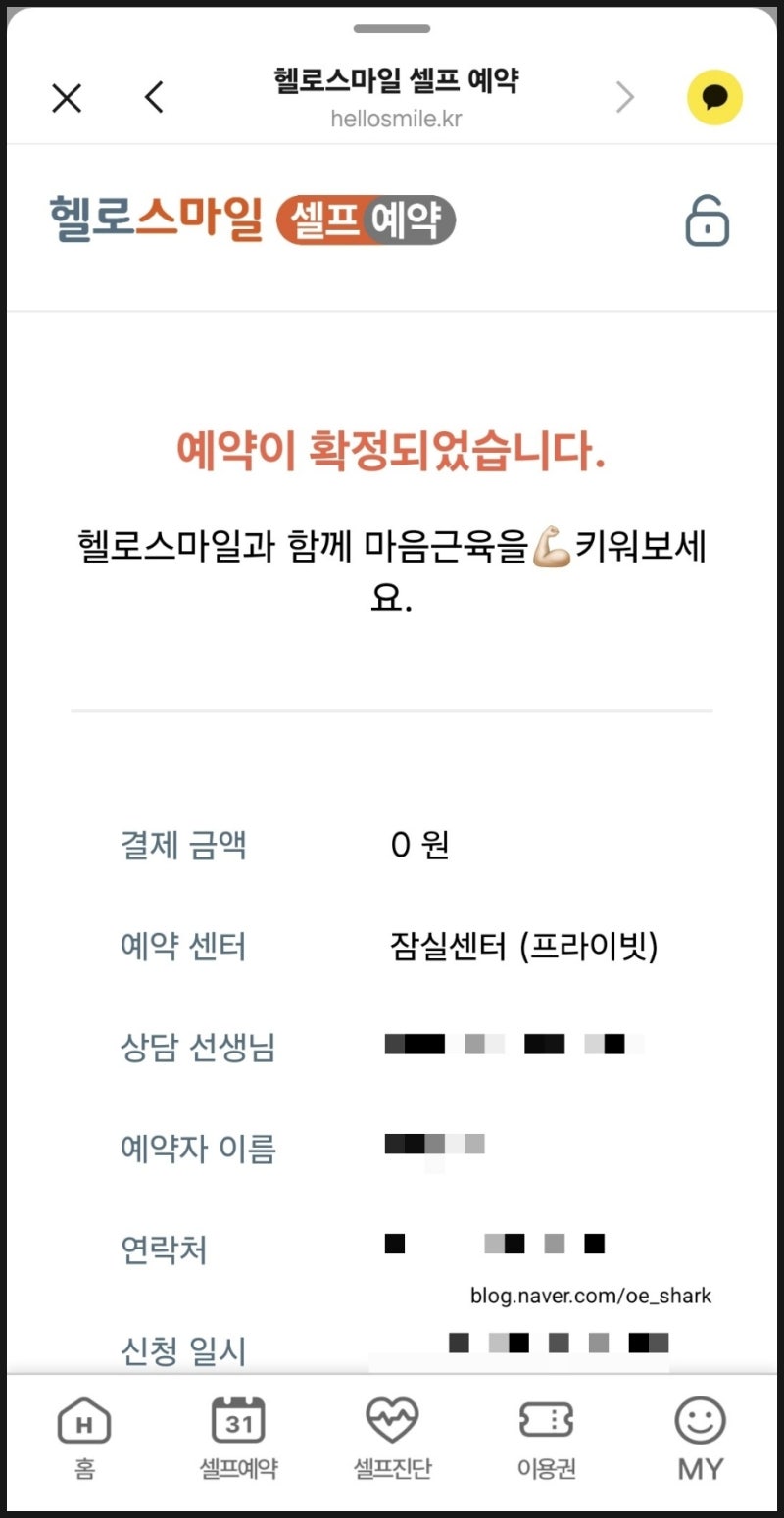Image resolution: width=784 pixels, height=1518 pixels.
Task: Close the in-app browser with X
Action: (67, 98)
